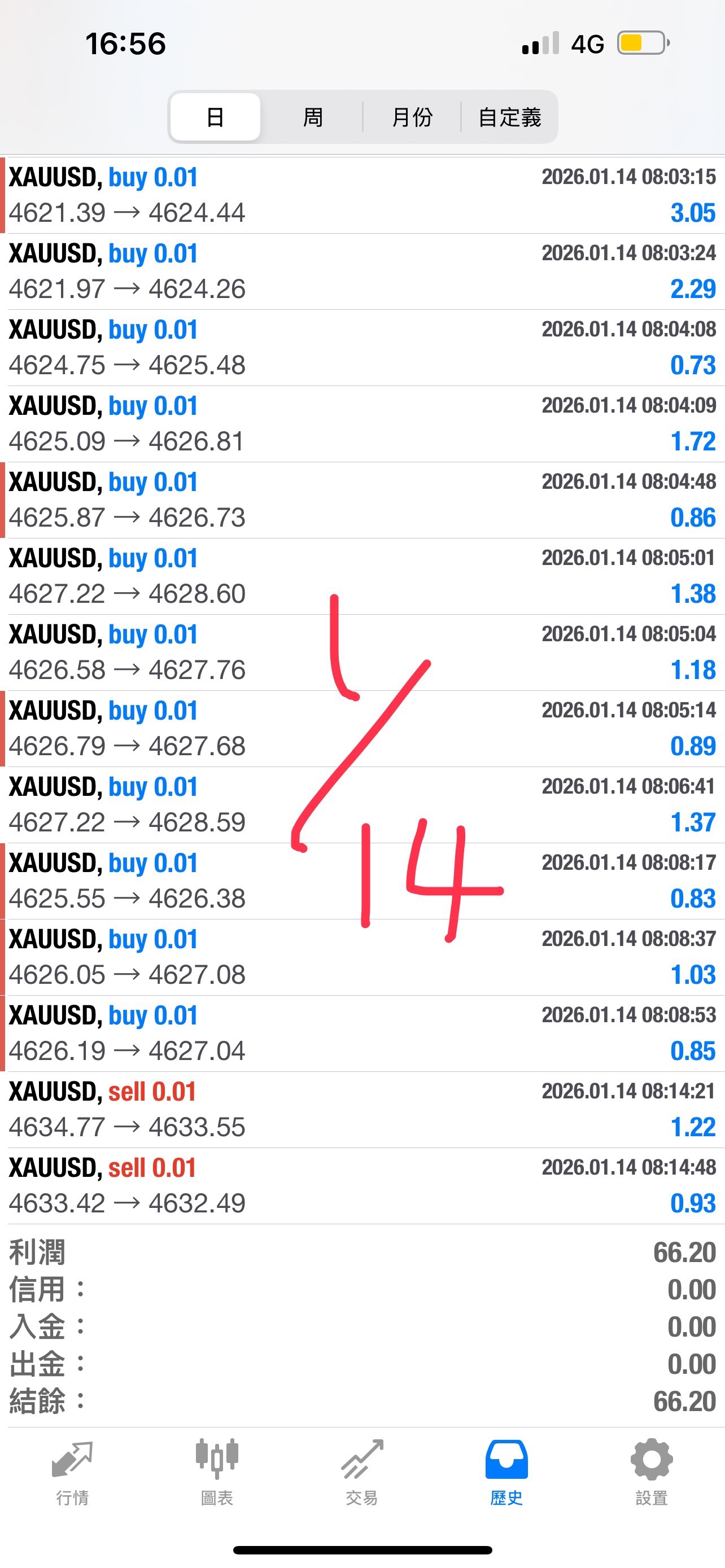Switch to the 月份 (month) period

point(412,117)
